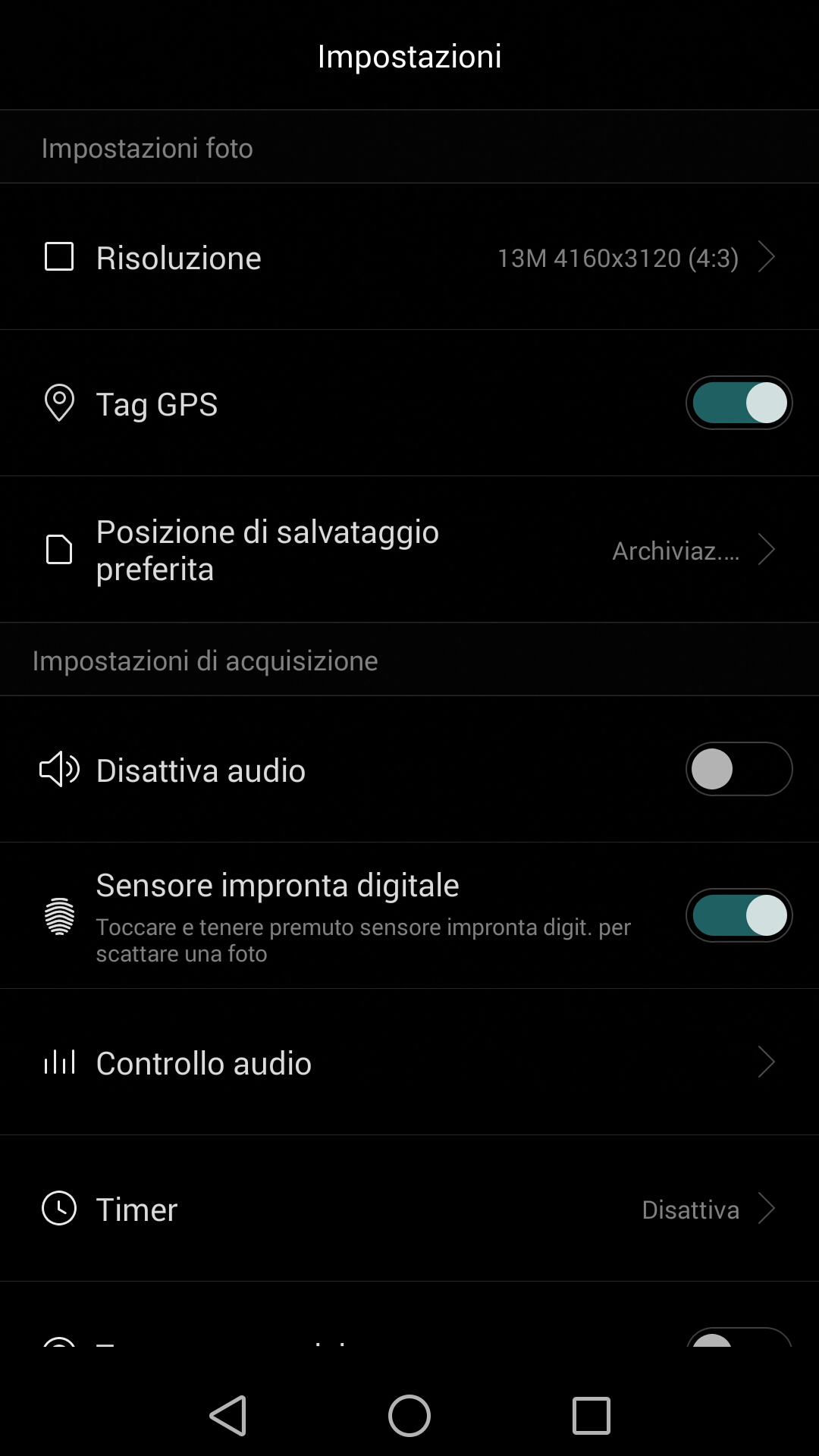Turn off the Tag GPS switch

[x=739, y=403]
